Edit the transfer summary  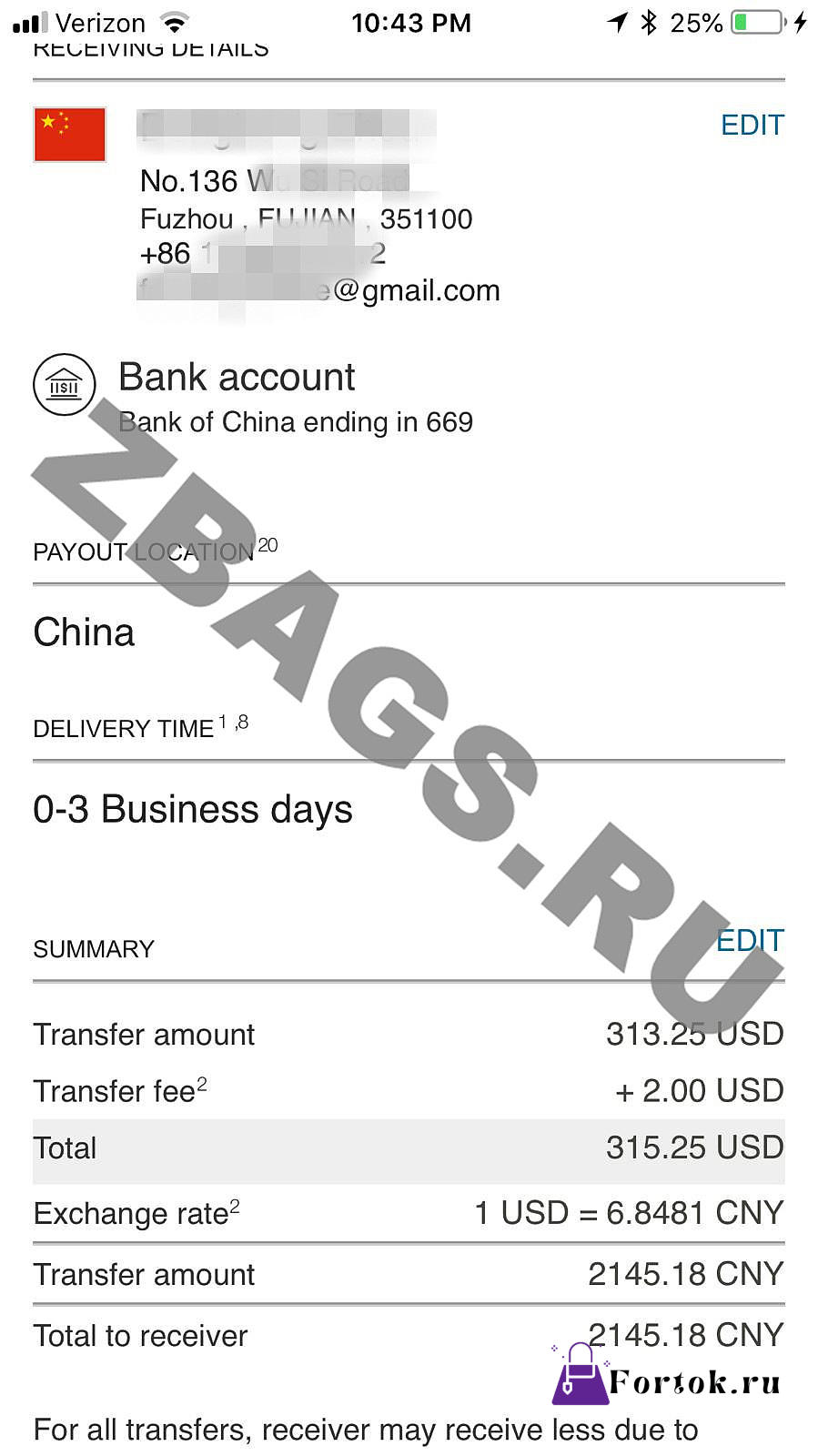point(750,940)
